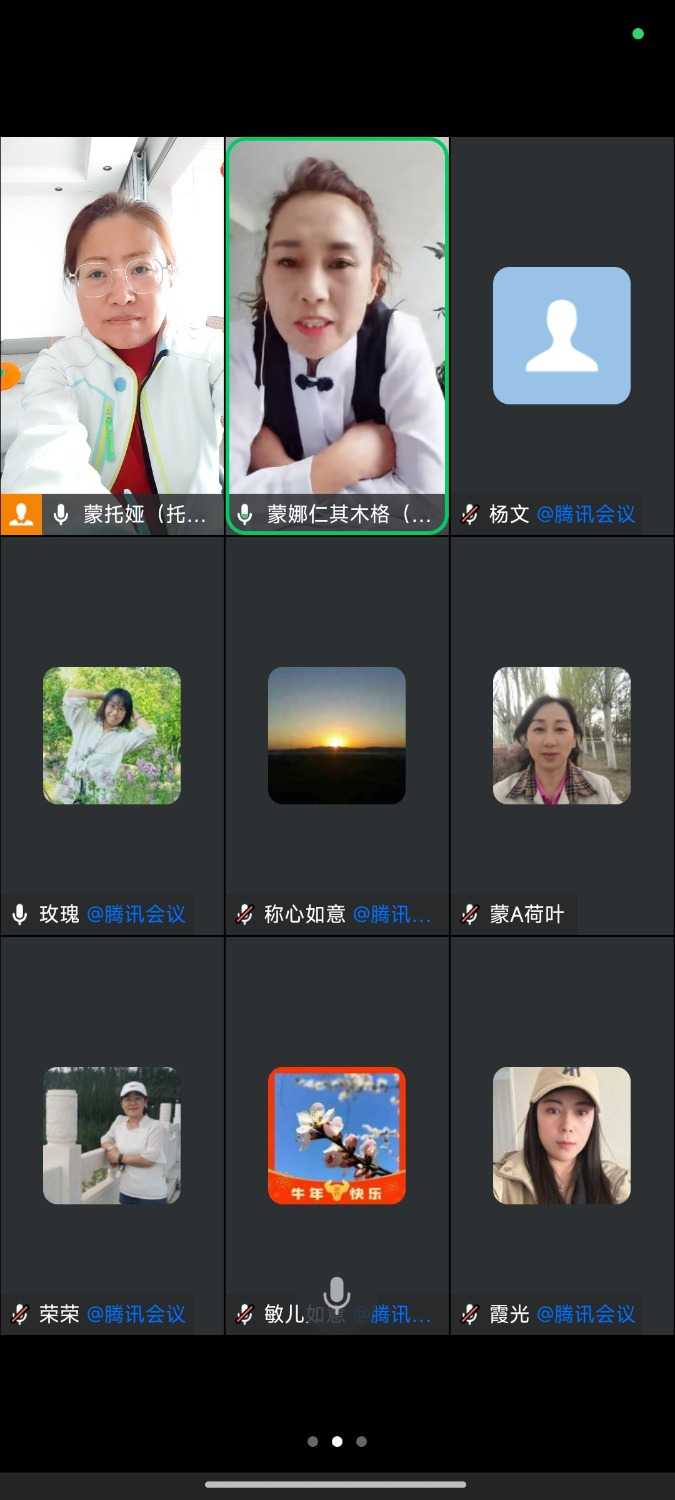Tap the meeting page indicator dots

(337, 1441)
